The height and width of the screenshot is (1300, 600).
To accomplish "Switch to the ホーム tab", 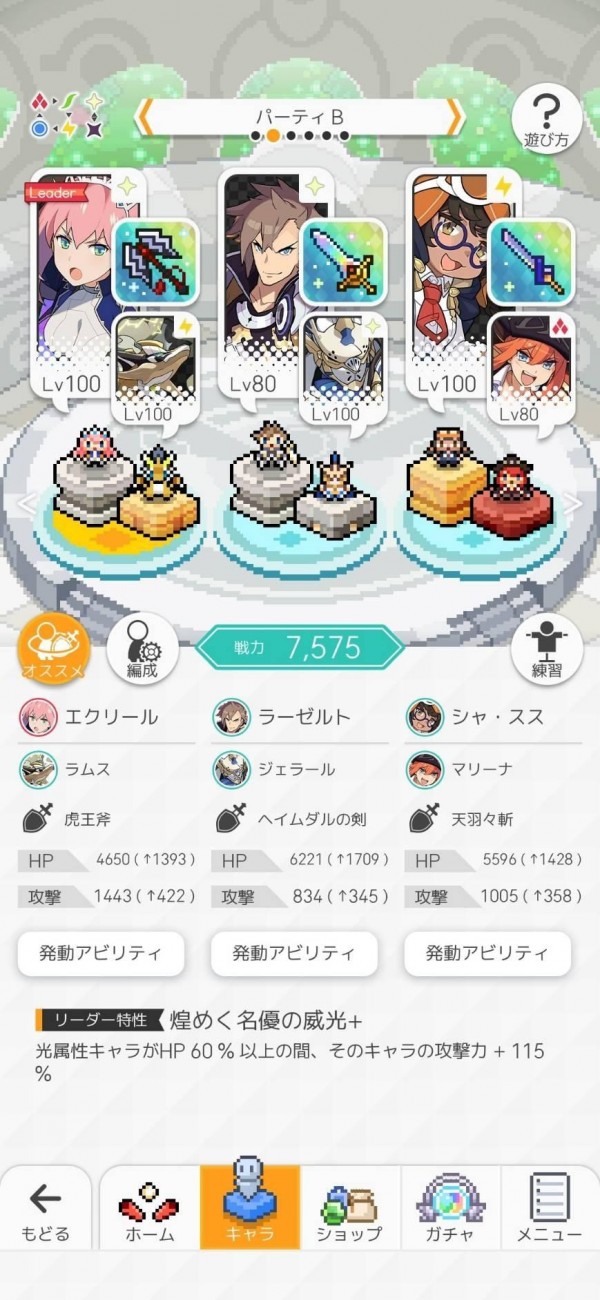I will click(150, 1213).
